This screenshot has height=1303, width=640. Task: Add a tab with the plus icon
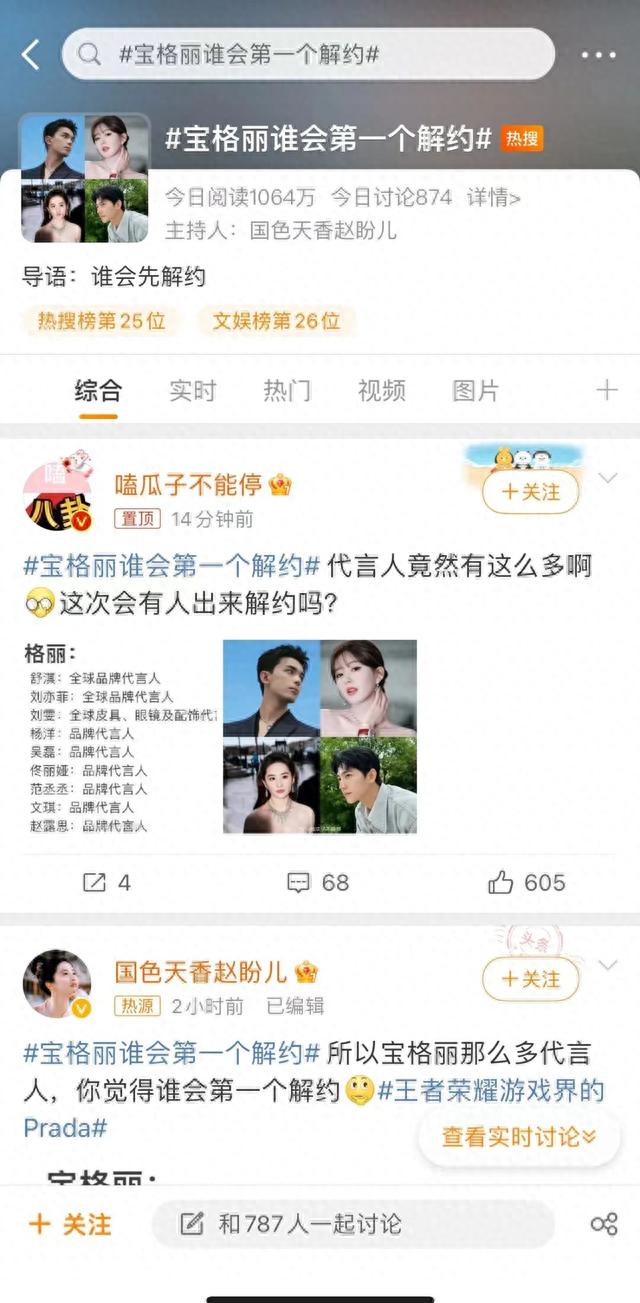click(606, 390)
